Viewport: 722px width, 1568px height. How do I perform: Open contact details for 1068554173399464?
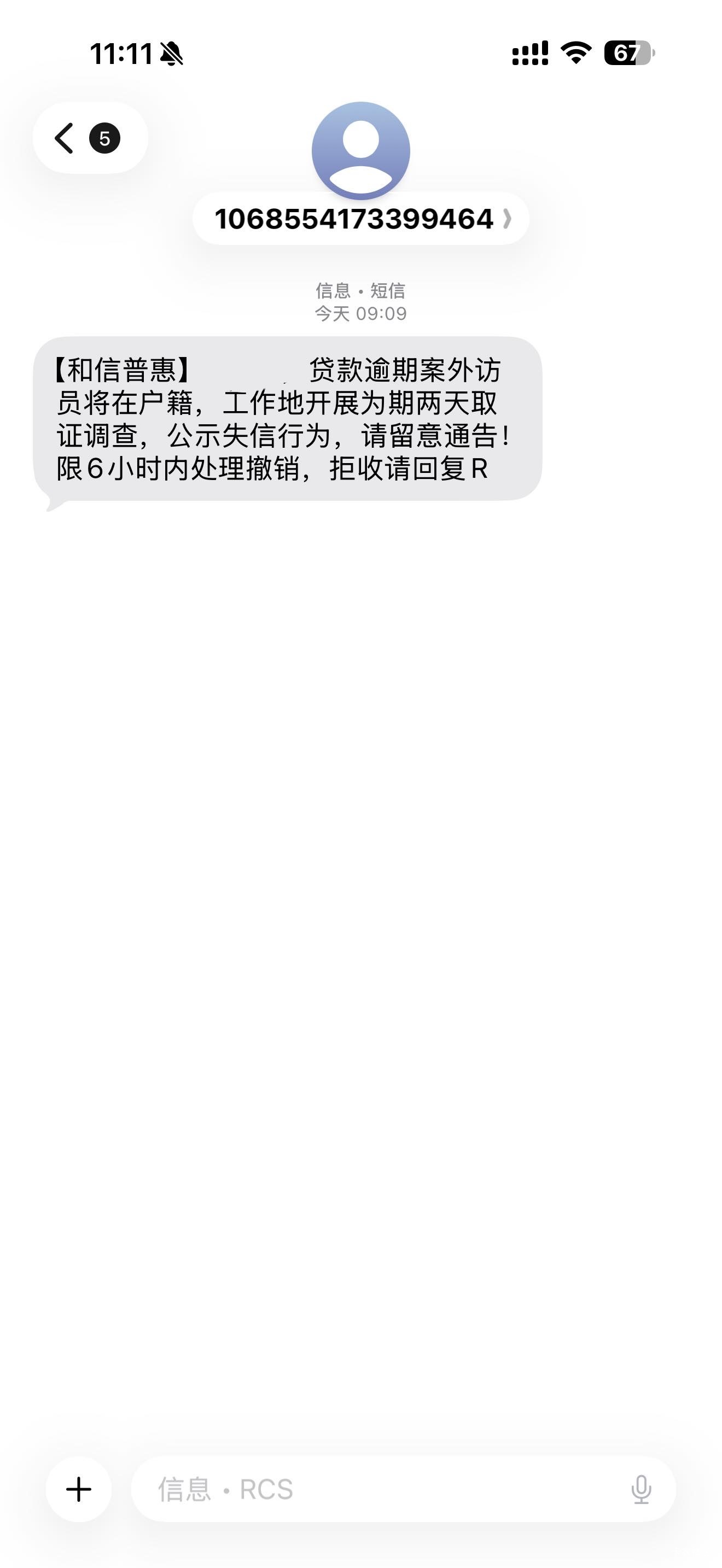[x=360, y=219]
